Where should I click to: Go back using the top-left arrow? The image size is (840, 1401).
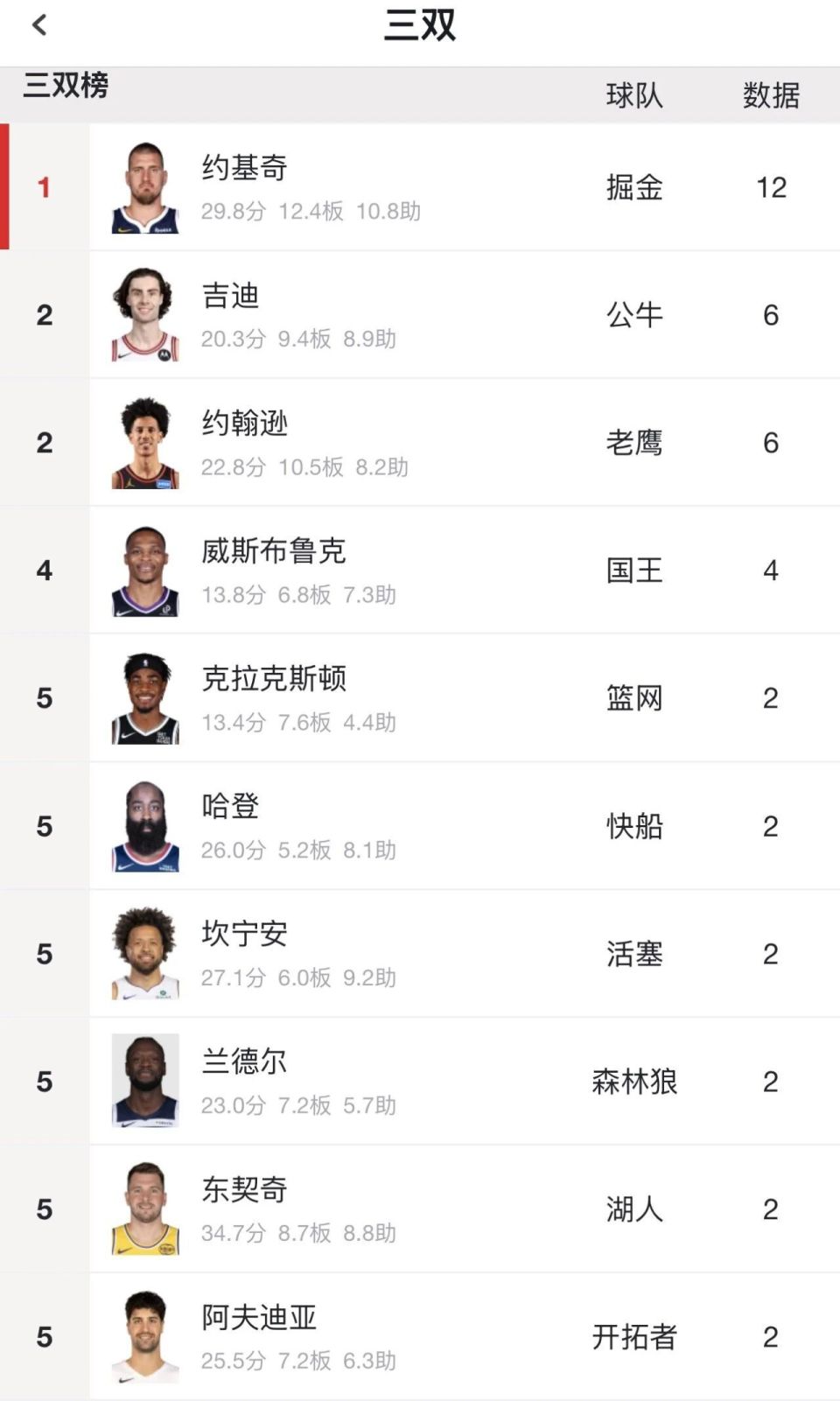pyautogui.click(x=39, y=25)
